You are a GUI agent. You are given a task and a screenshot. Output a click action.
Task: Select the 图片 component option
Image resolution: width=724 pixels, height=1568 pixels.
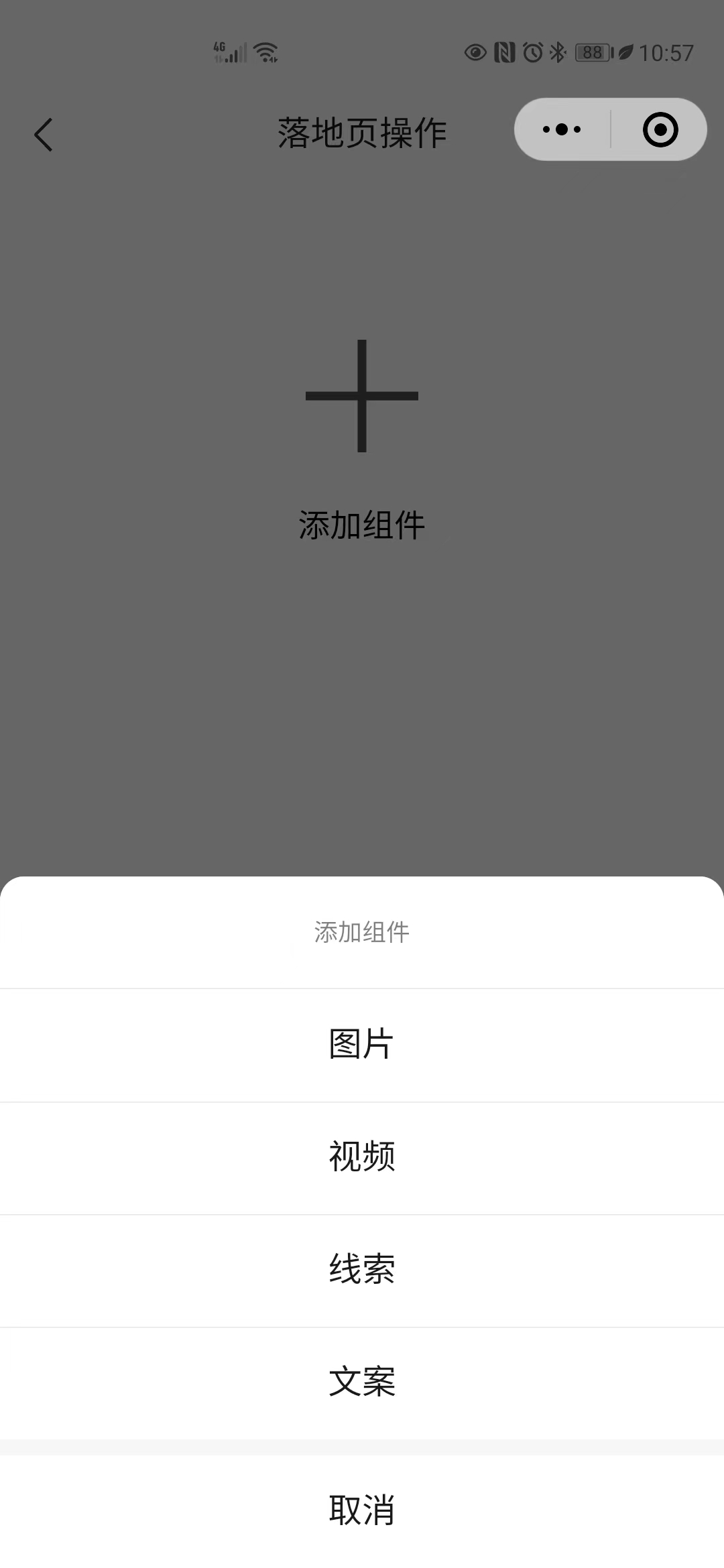361,1044
